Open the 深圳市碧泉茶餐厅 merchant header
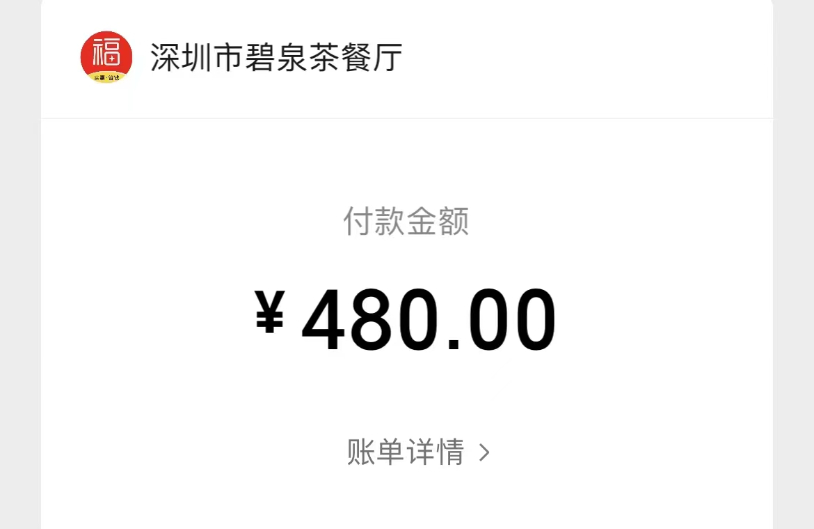The height and width of the screenshot is (529, 814). coord(276,57)
